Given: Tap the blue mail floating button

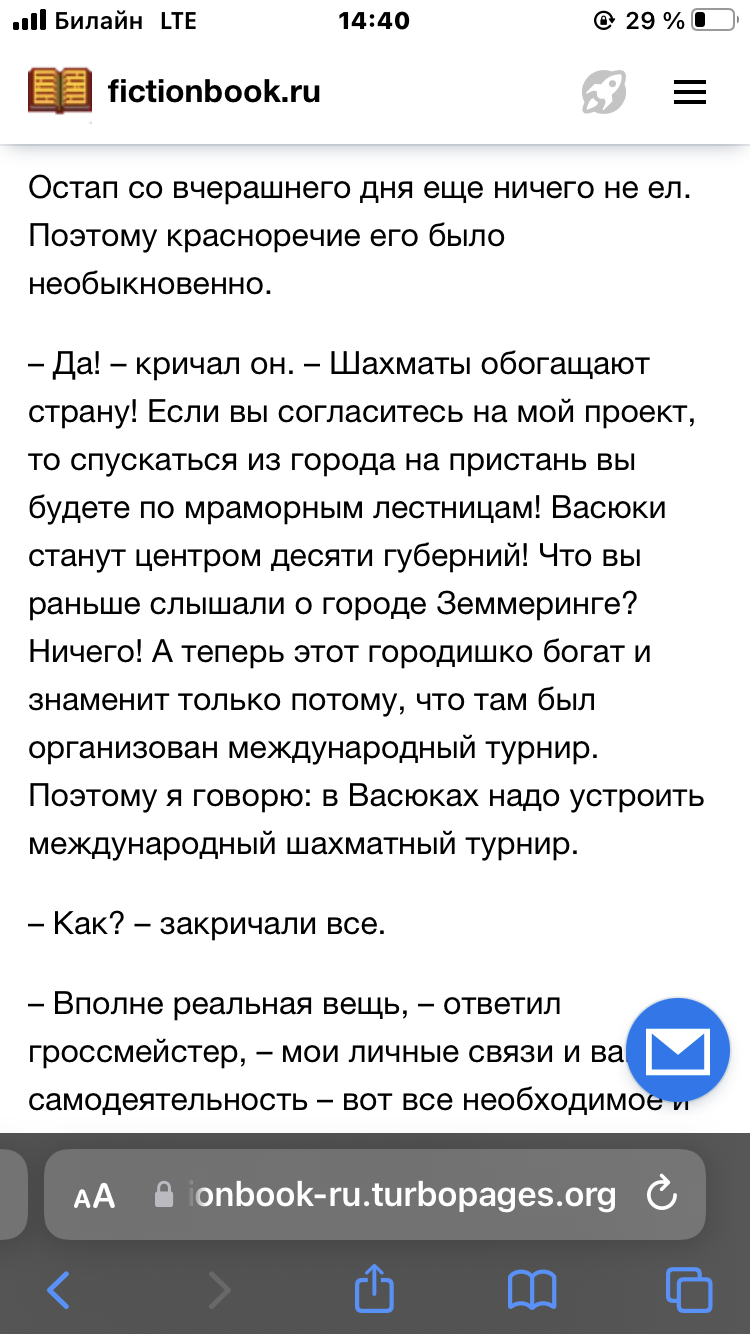Looking at the screenshot, I should coord(678,1050).
